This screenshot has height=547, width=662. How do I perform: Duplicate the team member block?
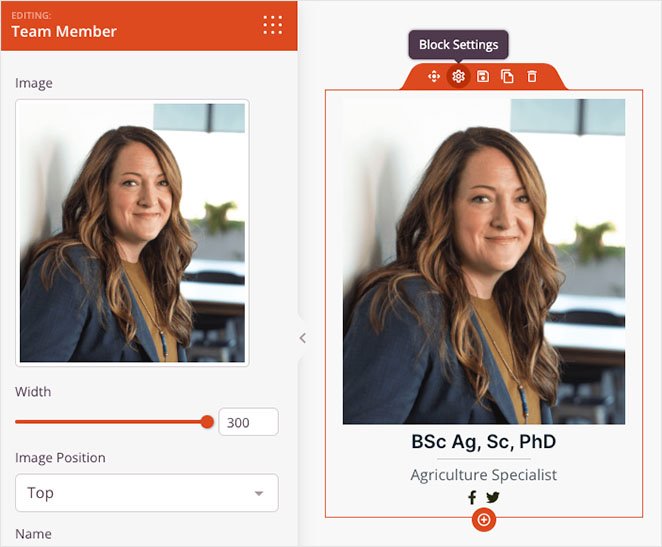point(507,77)
